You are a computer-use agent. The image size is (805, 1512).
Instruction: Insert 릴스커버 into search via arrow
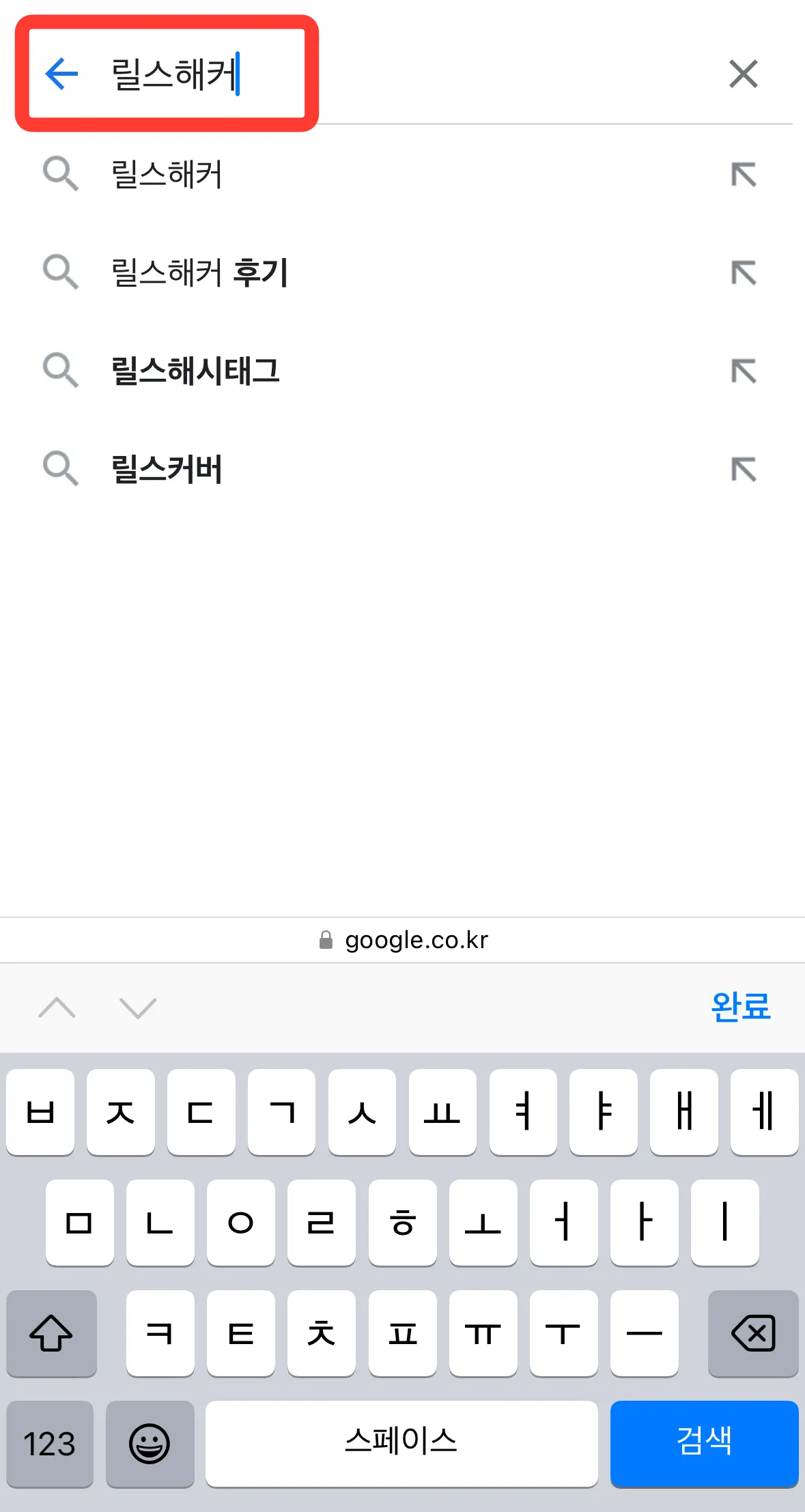[744, 469]
